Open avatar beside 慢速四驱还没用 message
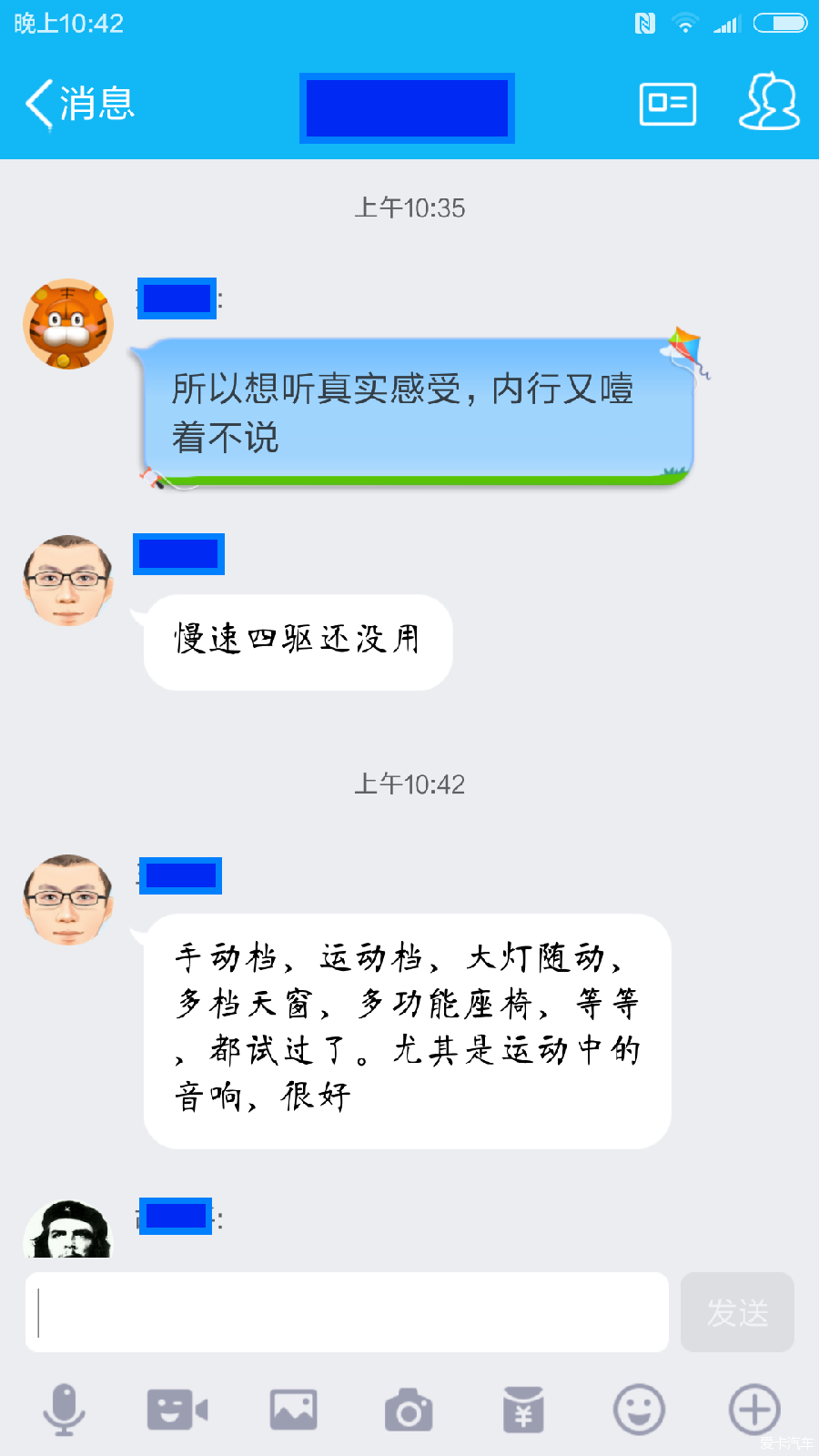 [x=68, y=581]
